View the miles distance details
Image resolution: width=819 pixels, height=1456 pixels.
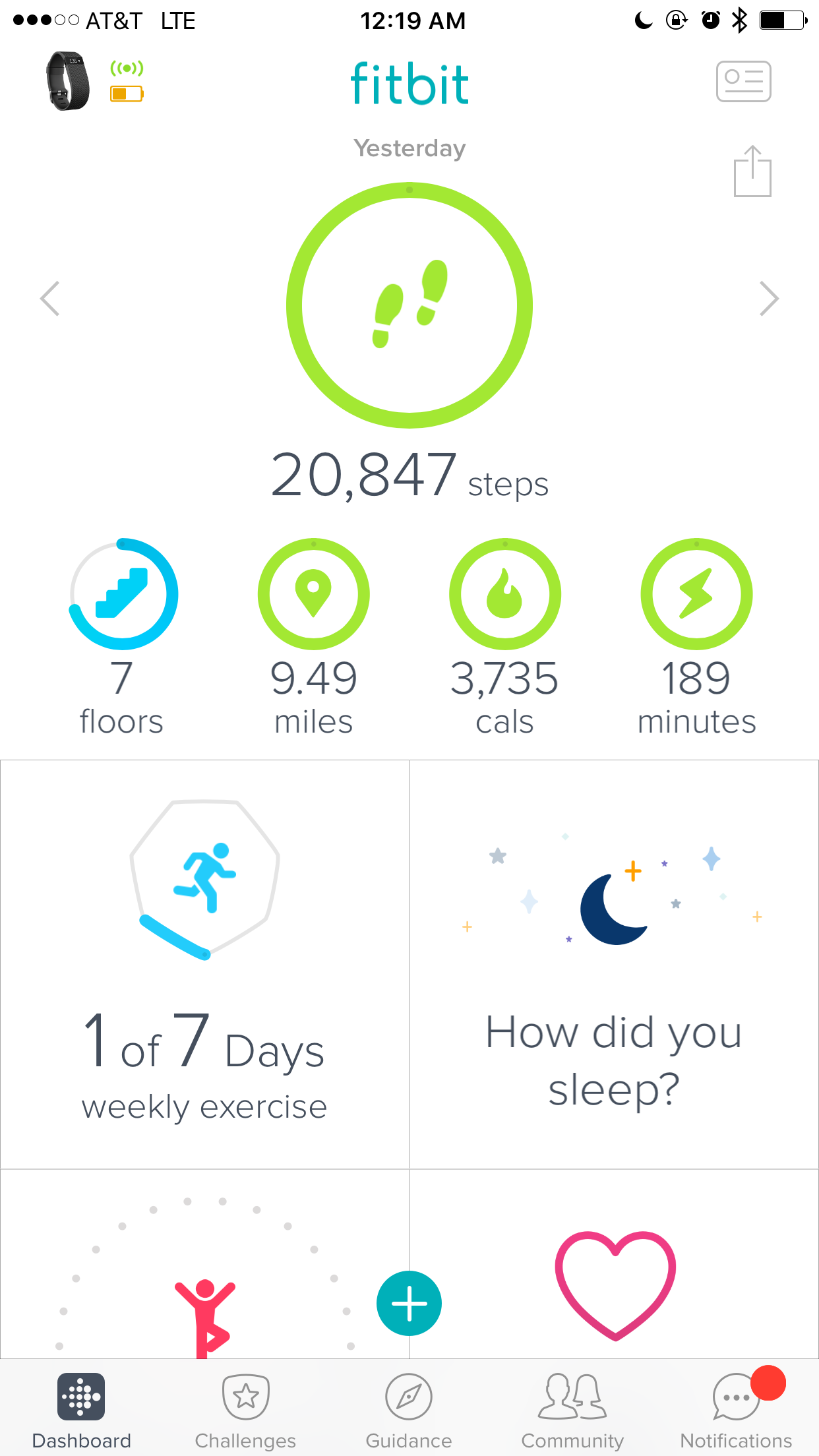pyautogui.click(x=314, y=595)
